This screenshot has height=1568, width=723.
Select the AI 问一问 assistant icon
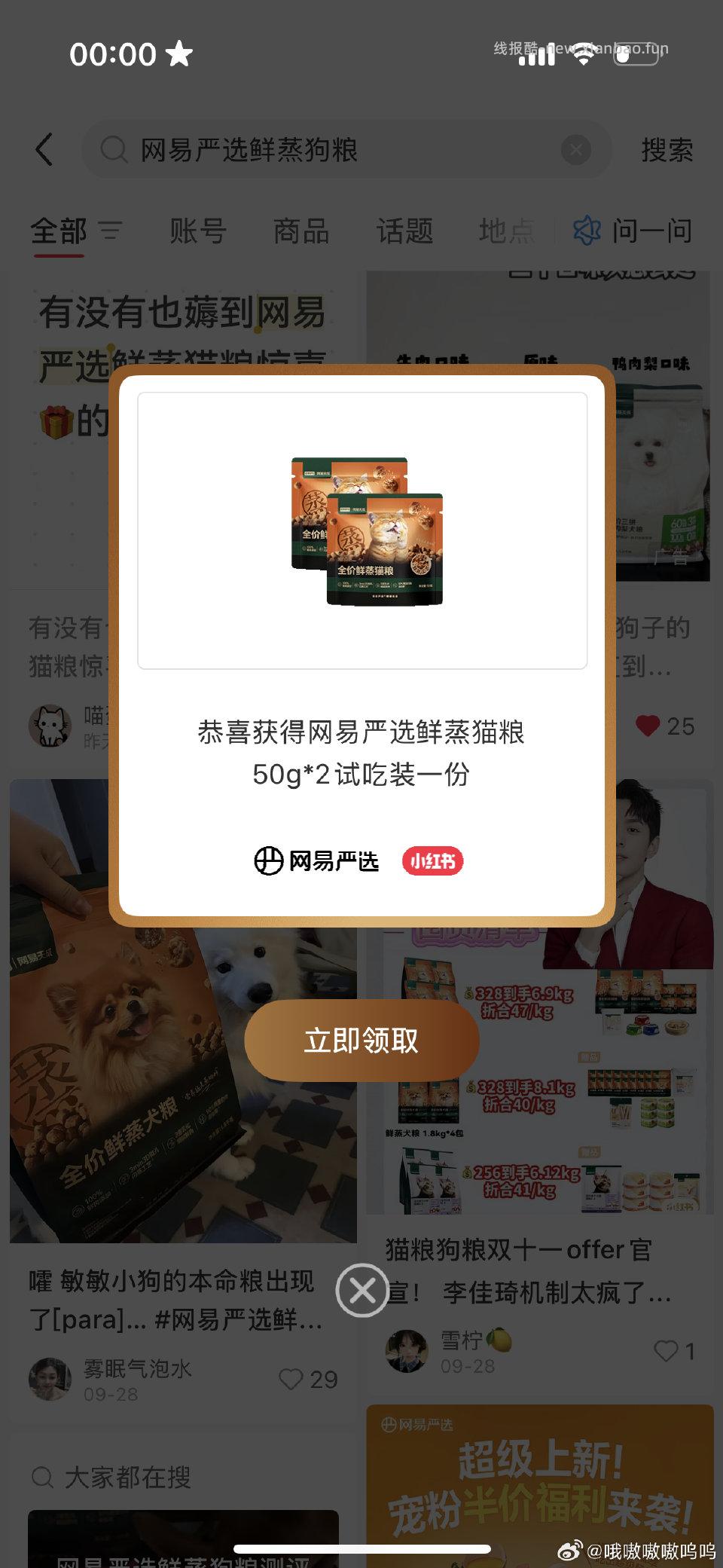point(586,231)
